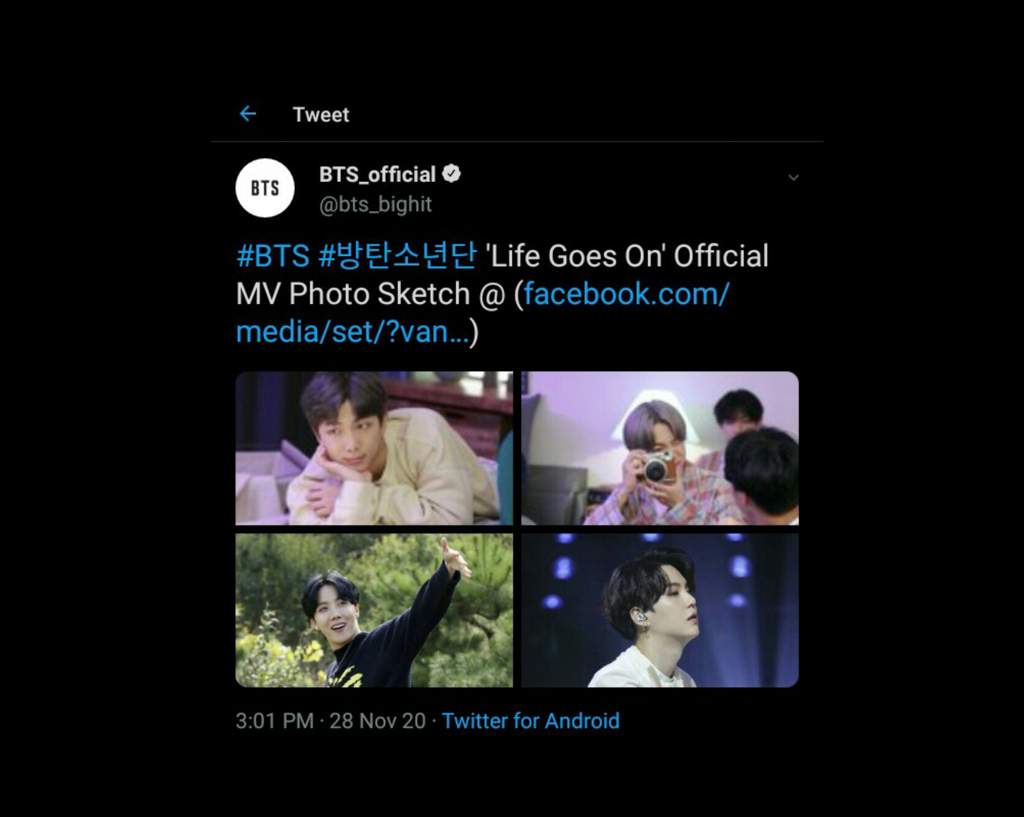
Task: Go back using the arrow icon
Action: point(248,114)
